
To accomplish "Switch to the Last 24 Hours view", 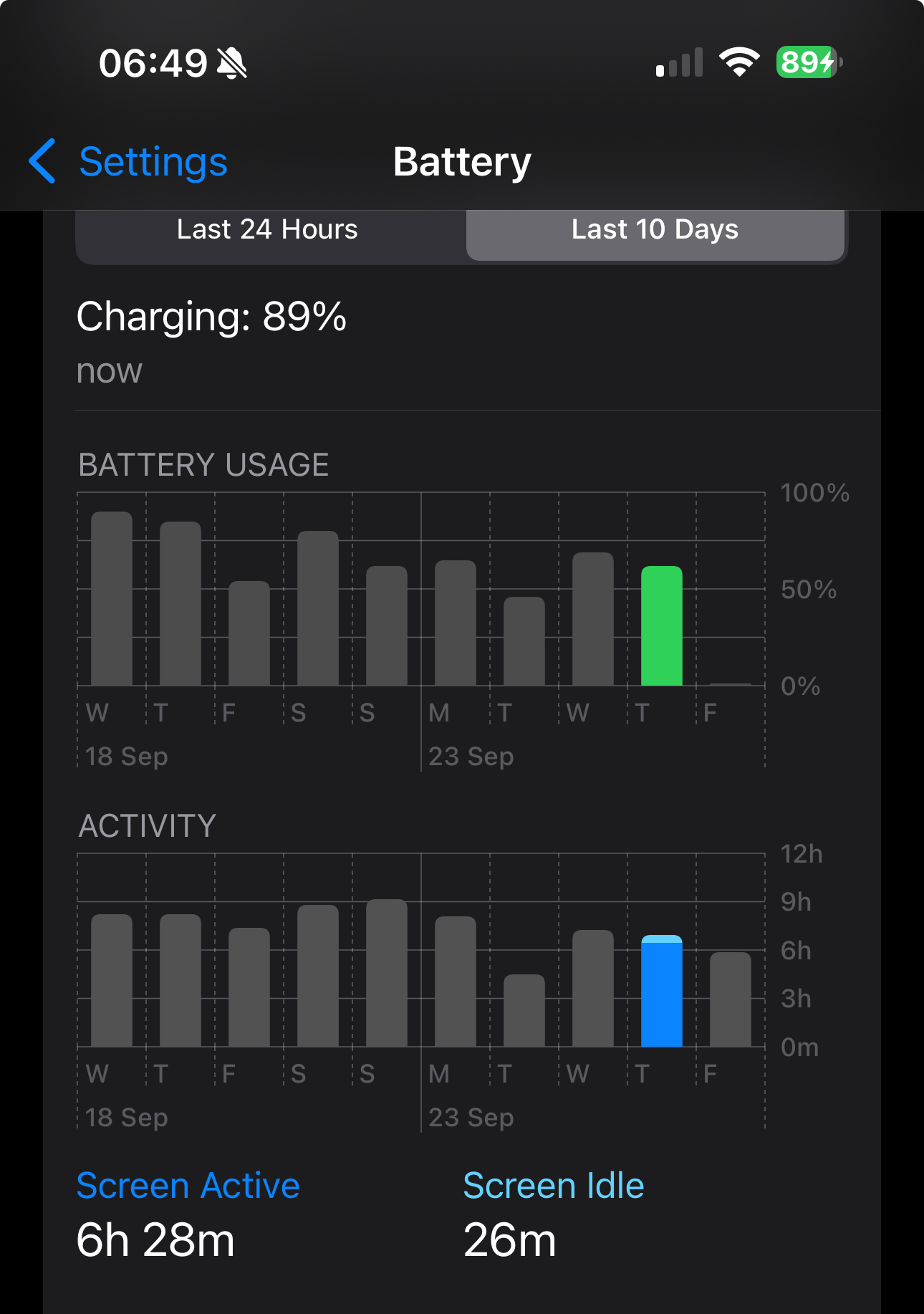I will click(x=267, y=230).
